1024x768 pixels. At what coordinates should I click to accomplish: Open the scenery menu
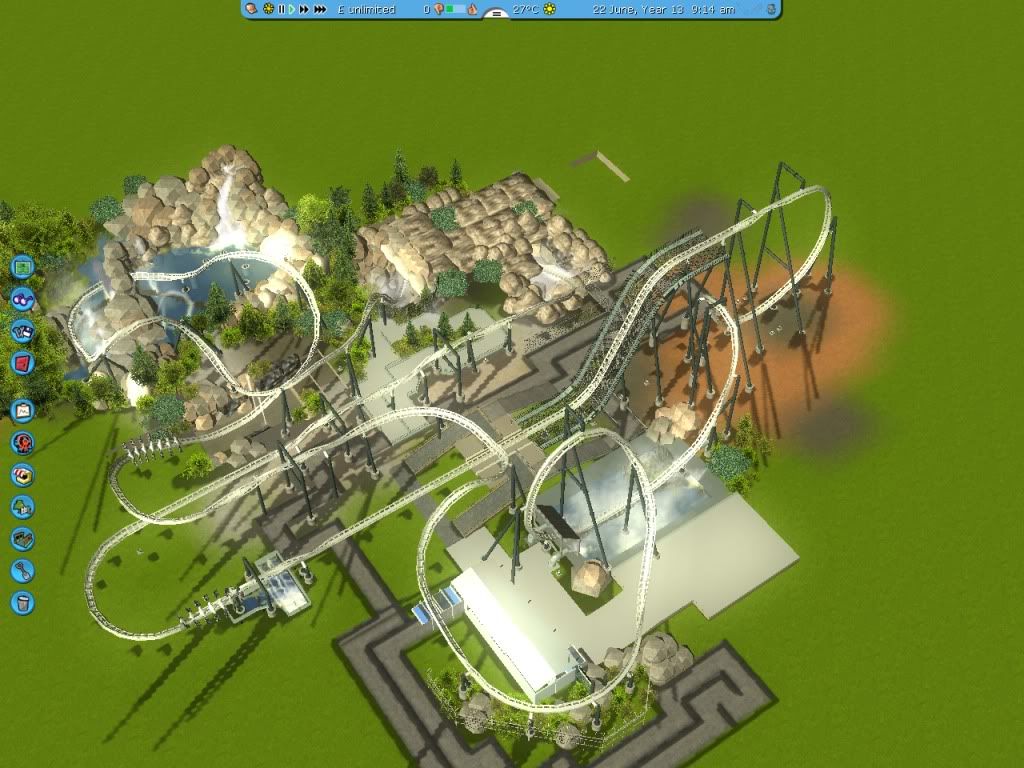coord(23,506)
